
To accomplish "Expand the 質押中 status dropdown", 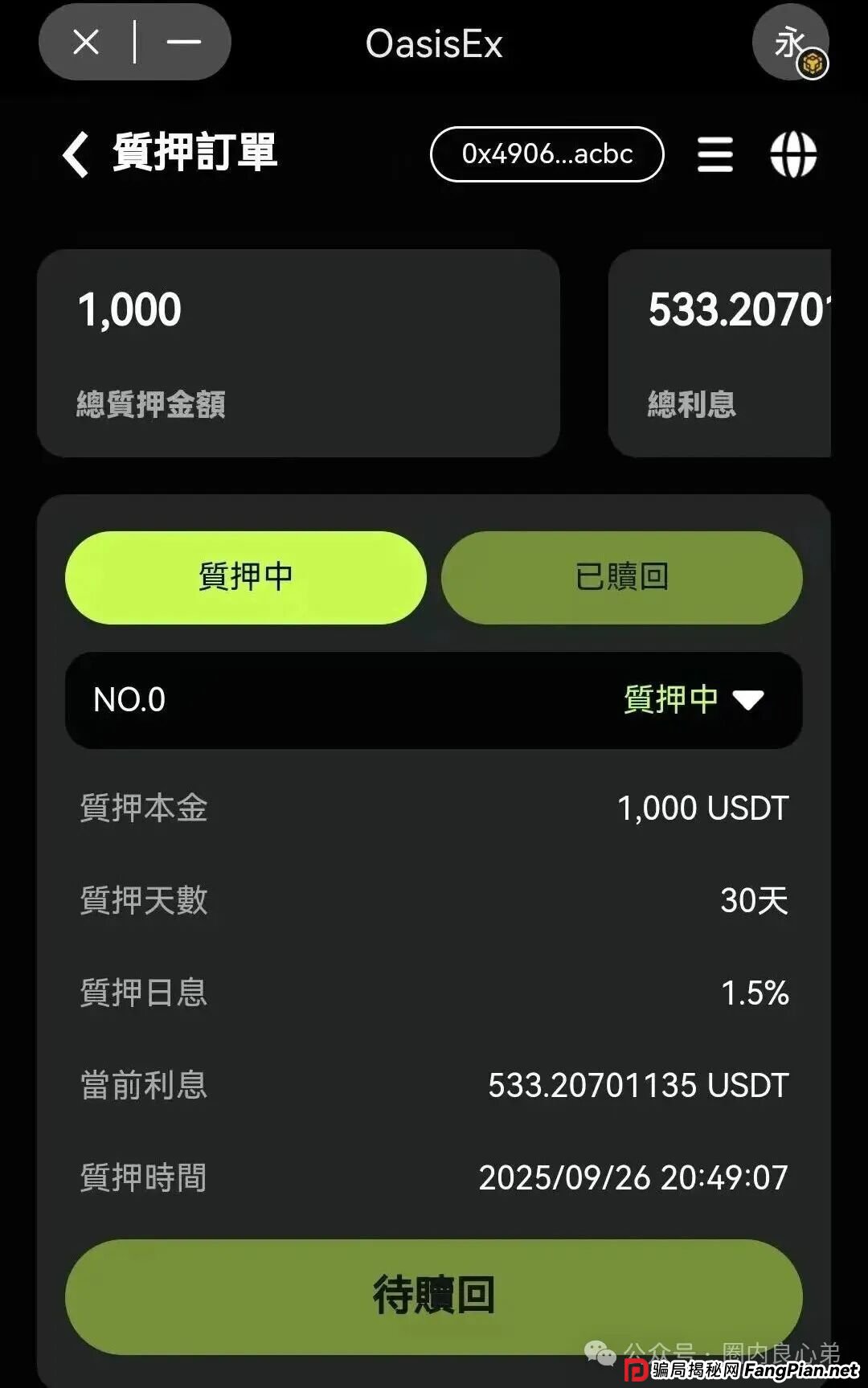I will (x=671, y=699).
